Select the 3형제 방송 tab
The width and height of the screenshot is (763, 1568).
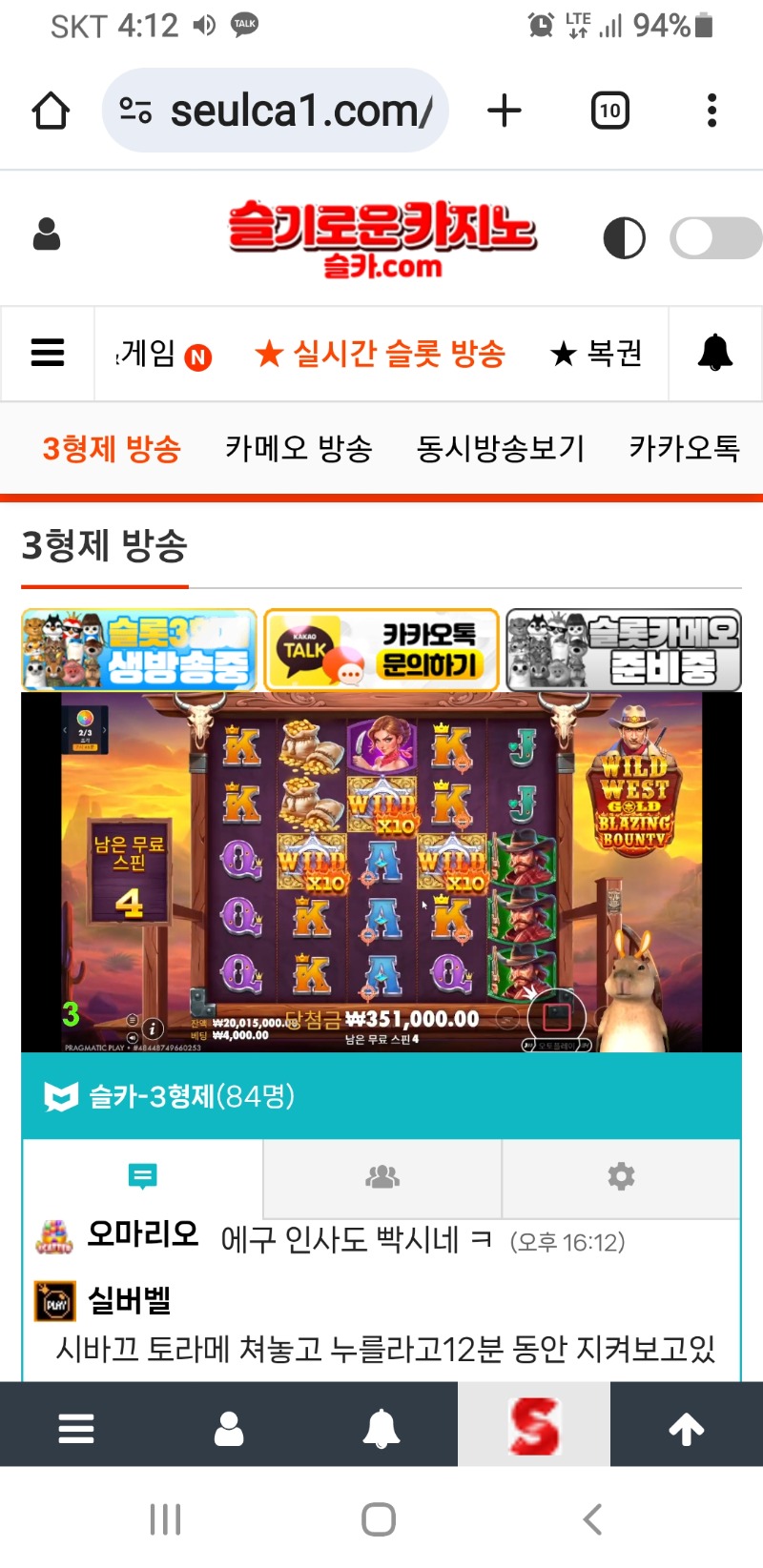[112, 448]
